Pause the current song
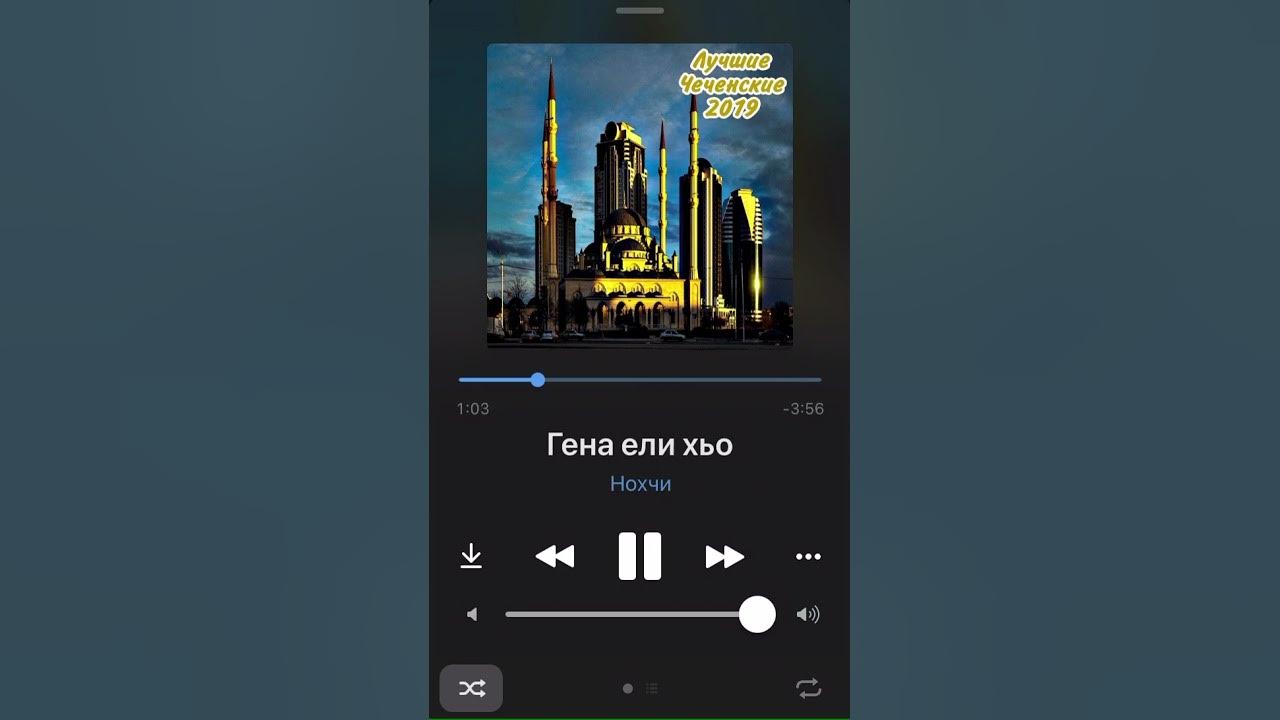Screen dimensions: 1280x720 pyautogui.click(x=640, y=556)
